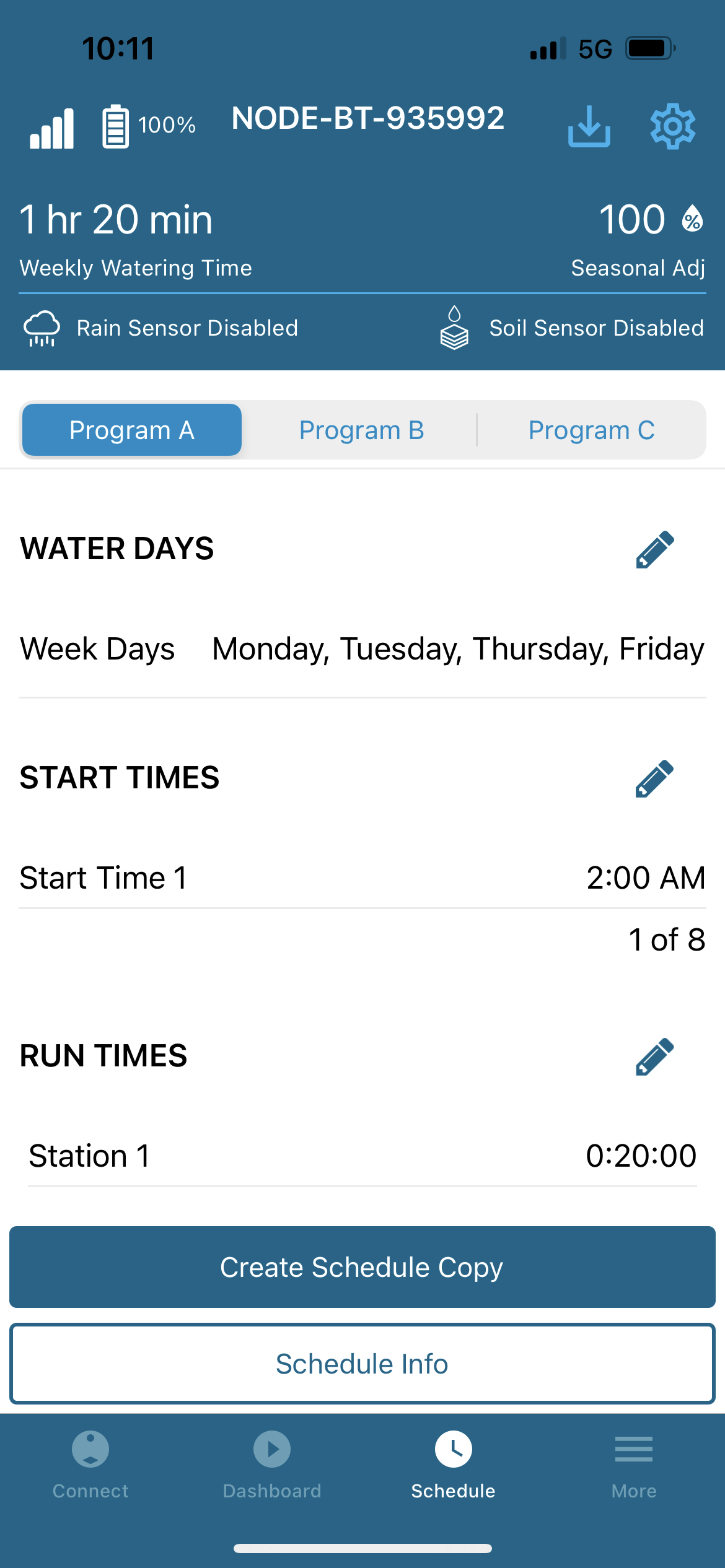Edit Run Times with the pencil icon
This screenshot has width=725, height=1568.
click(x=654, y=1056)
